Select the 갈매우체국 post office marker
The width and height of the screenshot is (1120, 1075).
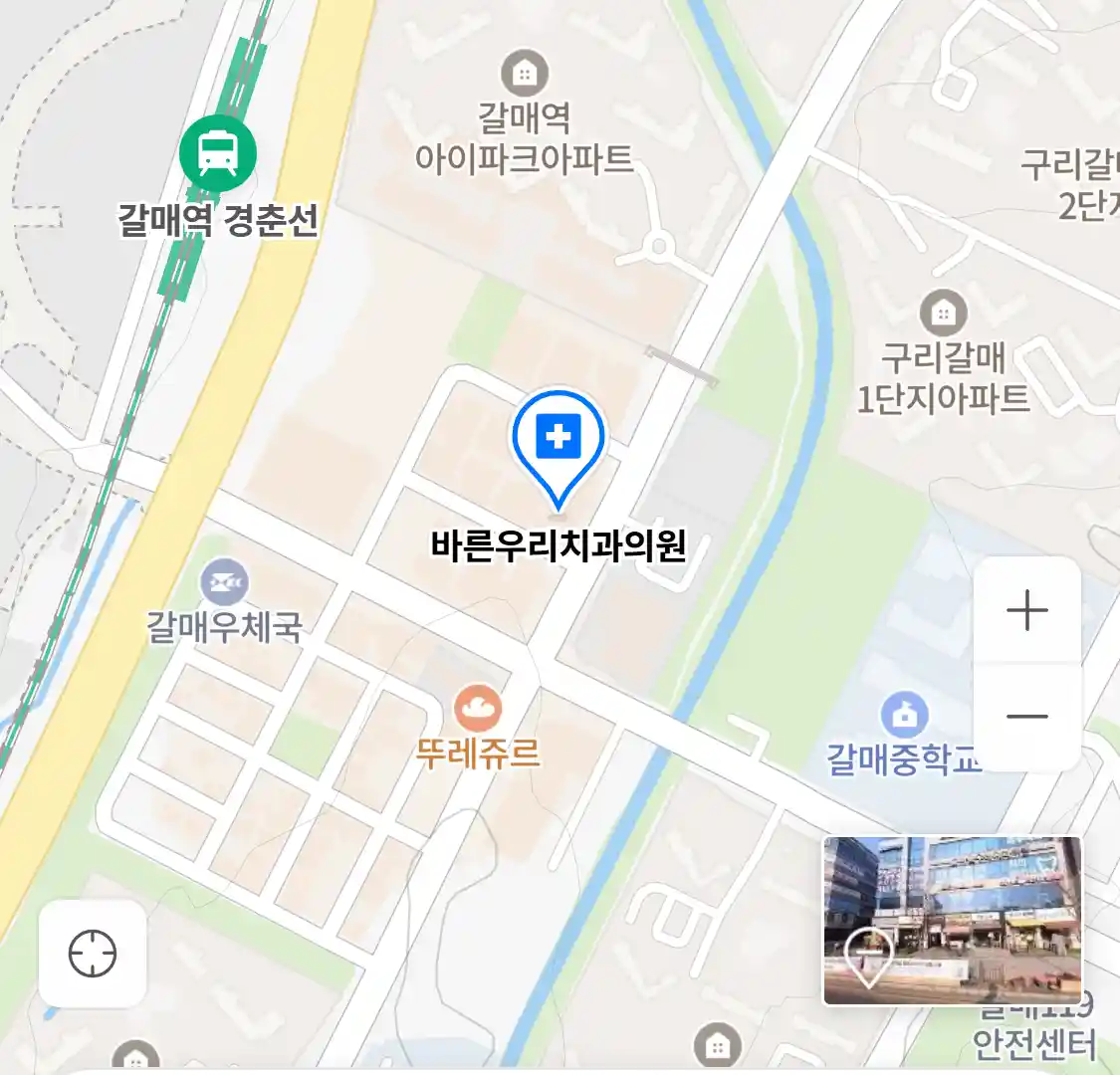(x=224, y=582)
